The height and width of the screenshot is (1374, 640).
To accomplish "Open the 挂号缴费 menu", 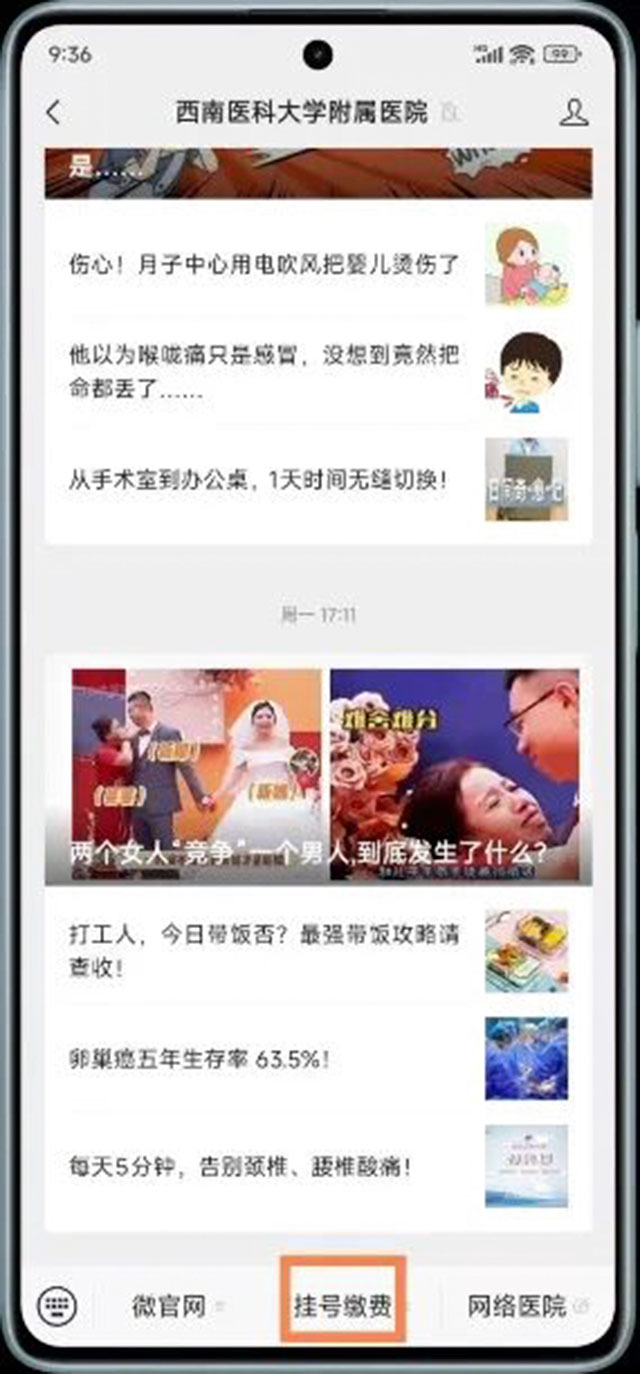I will point(343,1305).
